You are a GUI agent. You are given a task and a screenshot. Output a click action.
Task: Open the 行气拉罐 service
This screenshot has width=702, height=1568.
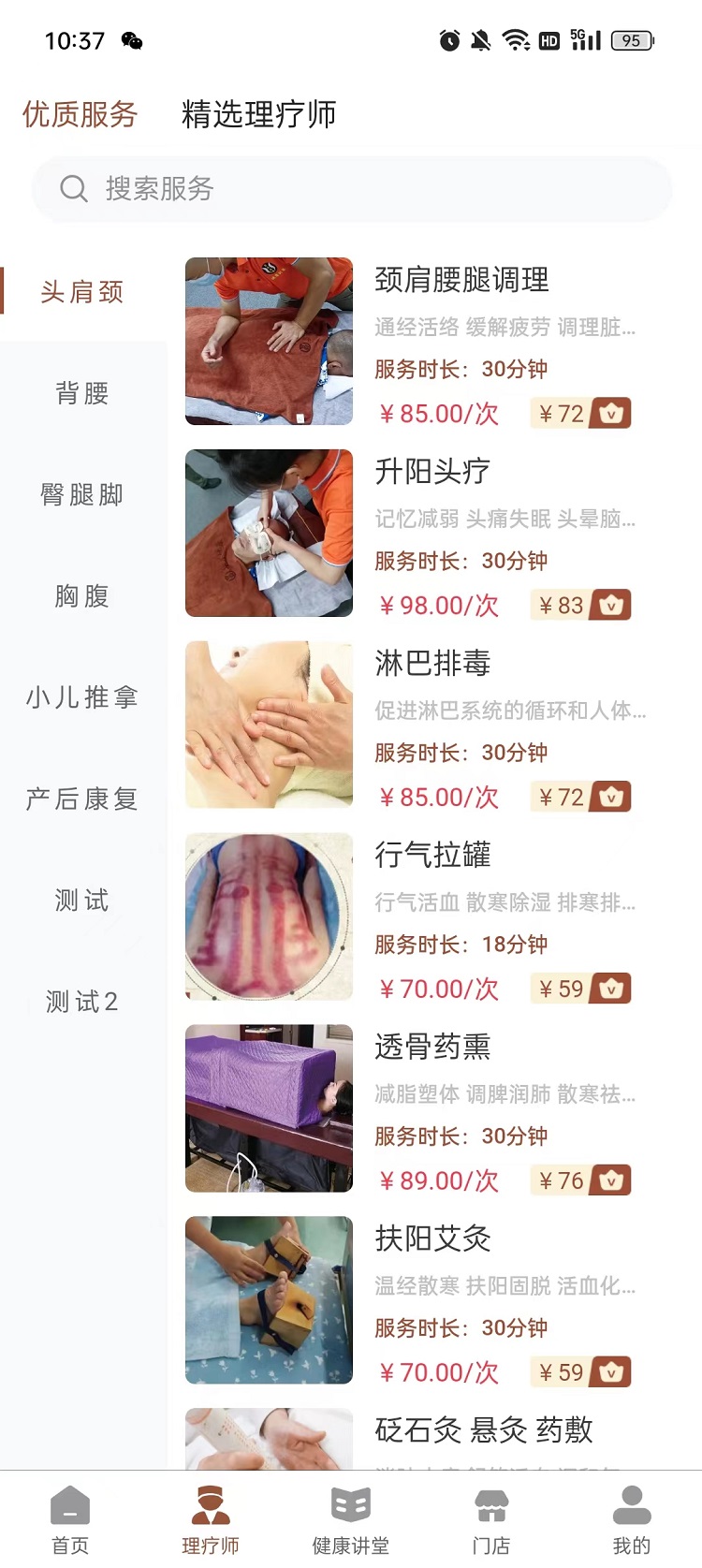(x=432, y=855)
